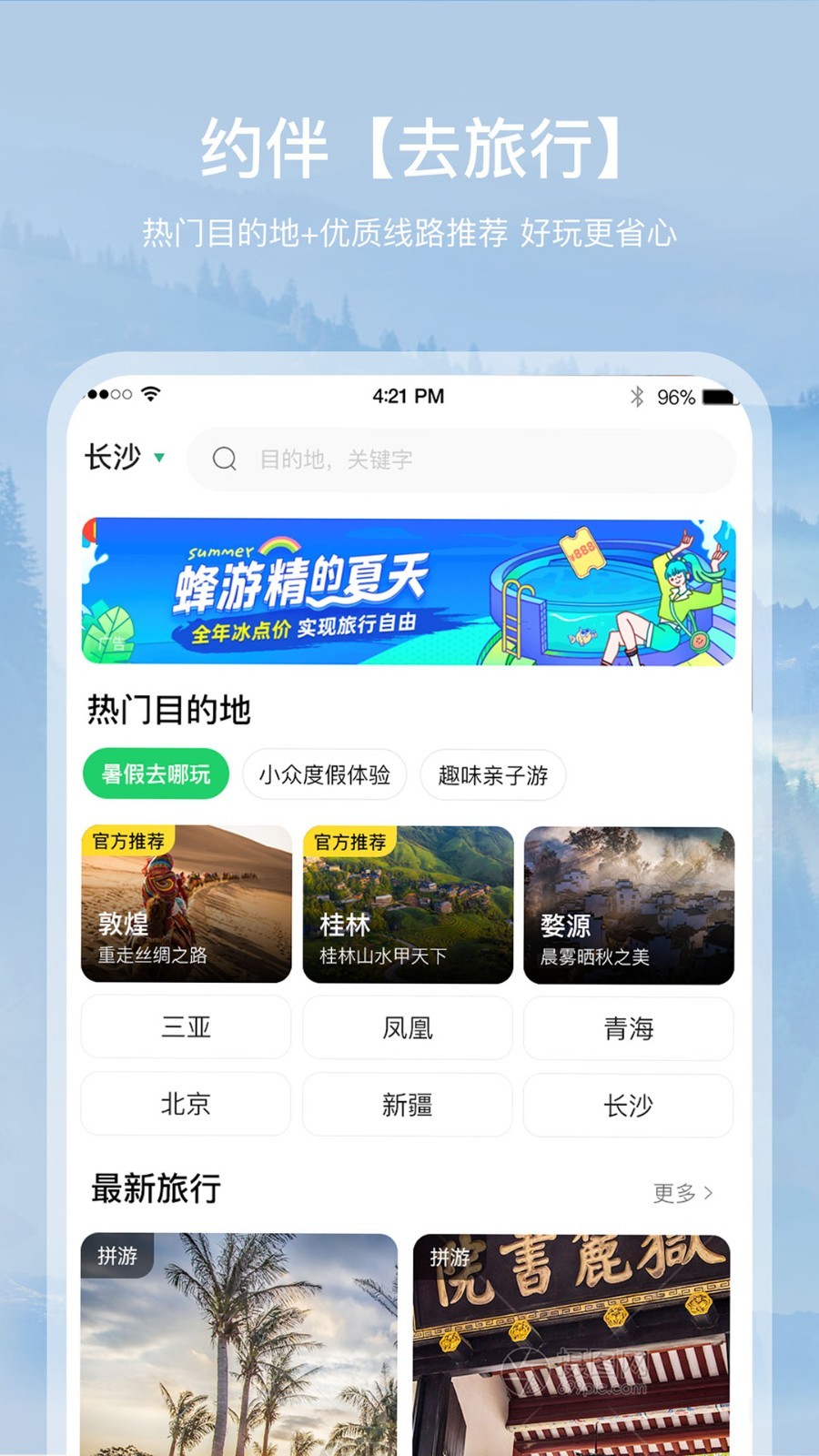Toggle the 暑假去哪玩 filter chip
The height and width of the screenshot is (1456, 819).
click(x=155, y=773)
